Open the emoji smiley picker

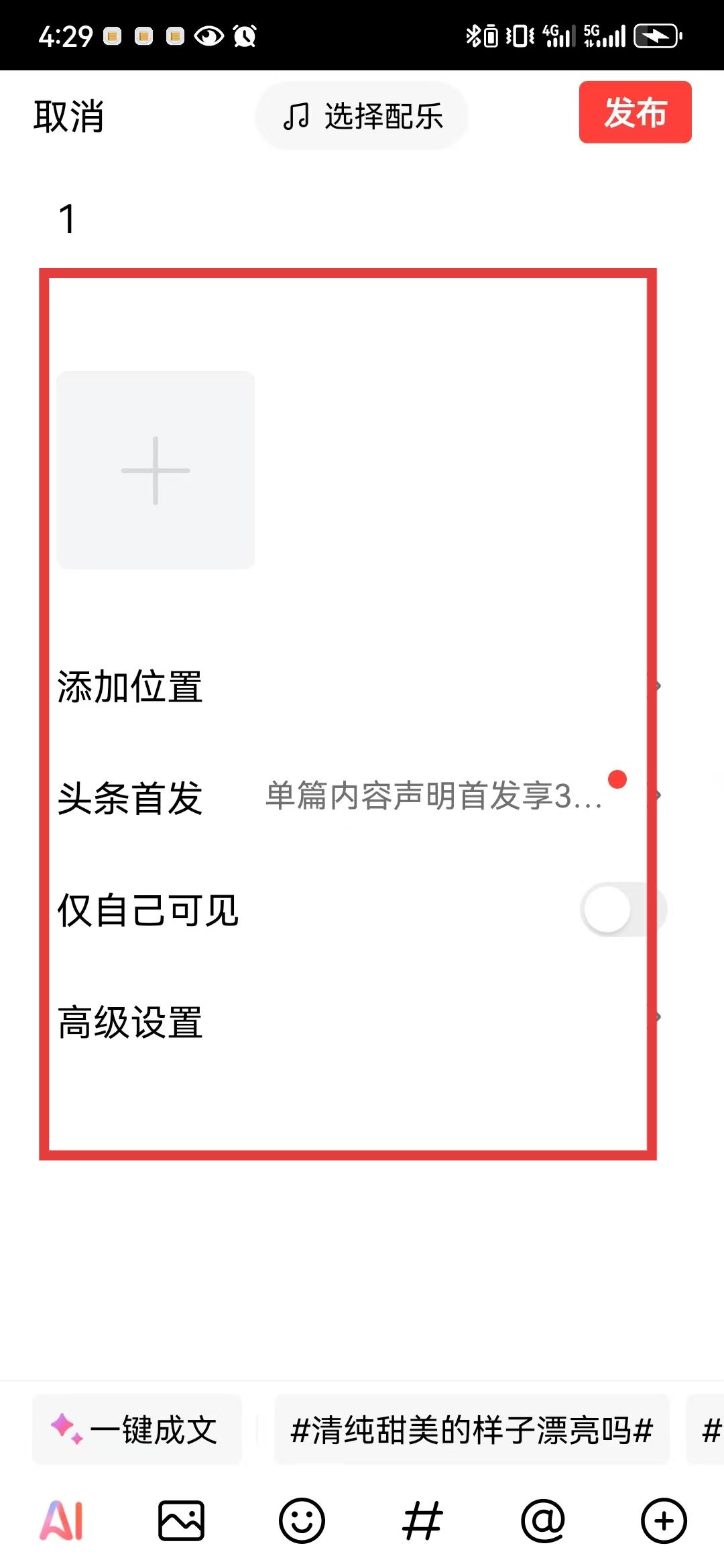(x=302, y=1520)
